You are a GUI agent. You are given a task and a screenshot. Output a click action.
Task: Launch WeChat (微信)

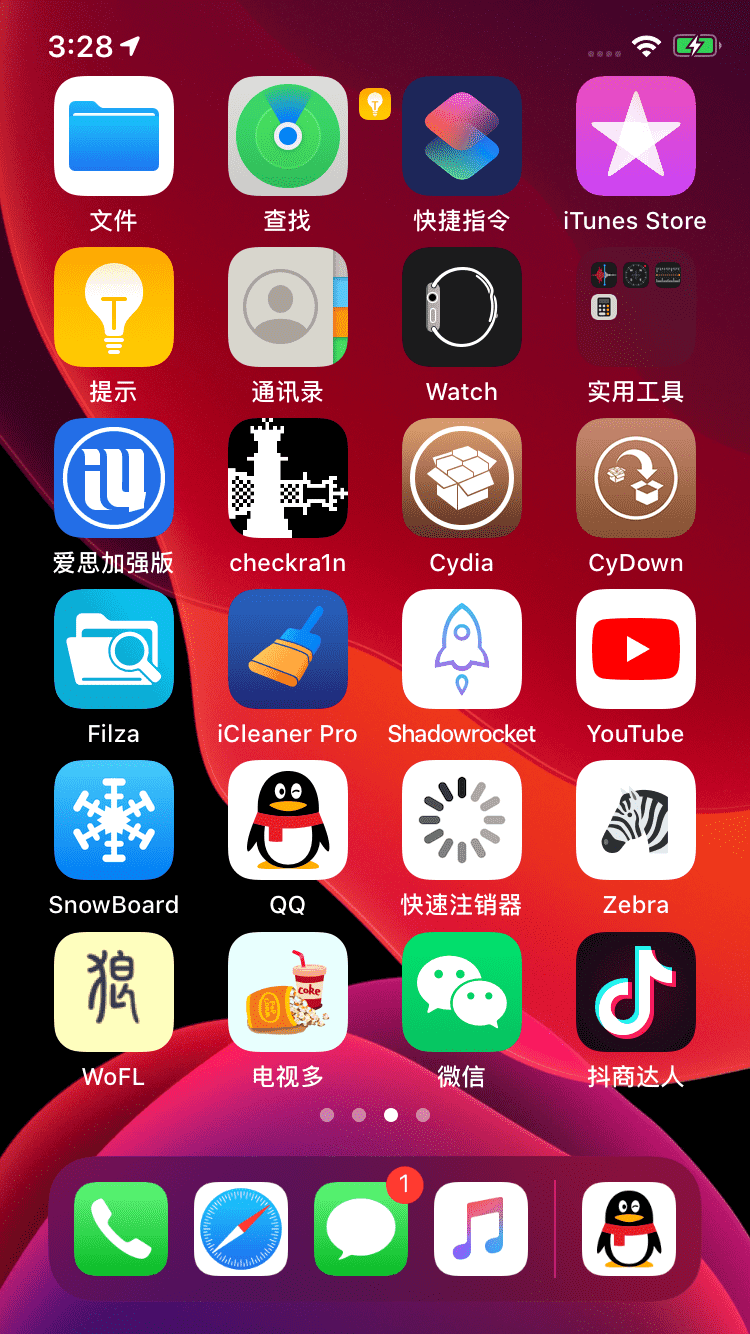[462, 991]
